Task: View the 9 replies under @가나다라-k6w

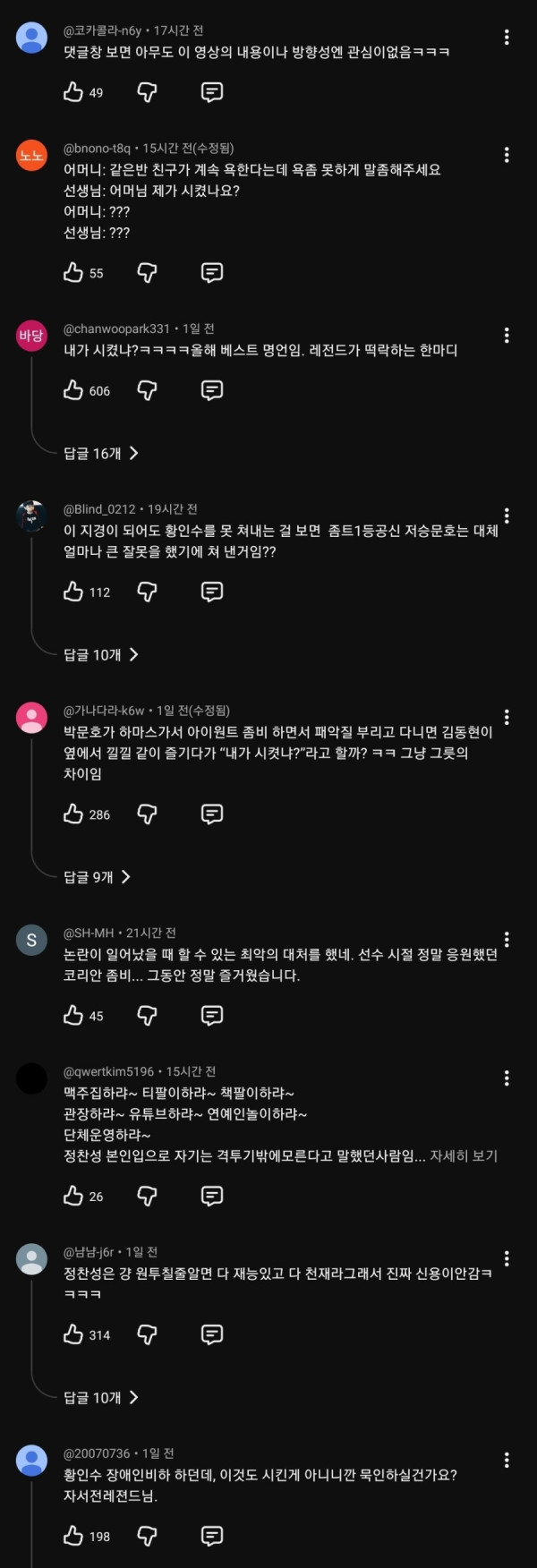Action: [98, 877]
